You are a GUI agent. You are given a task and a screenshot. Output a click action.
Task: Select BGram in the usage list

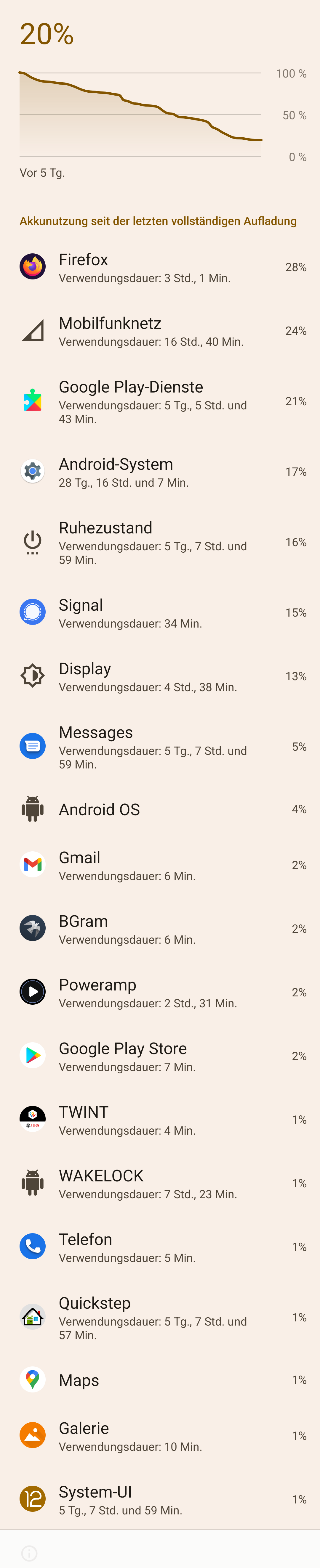(x=160, y=929)
